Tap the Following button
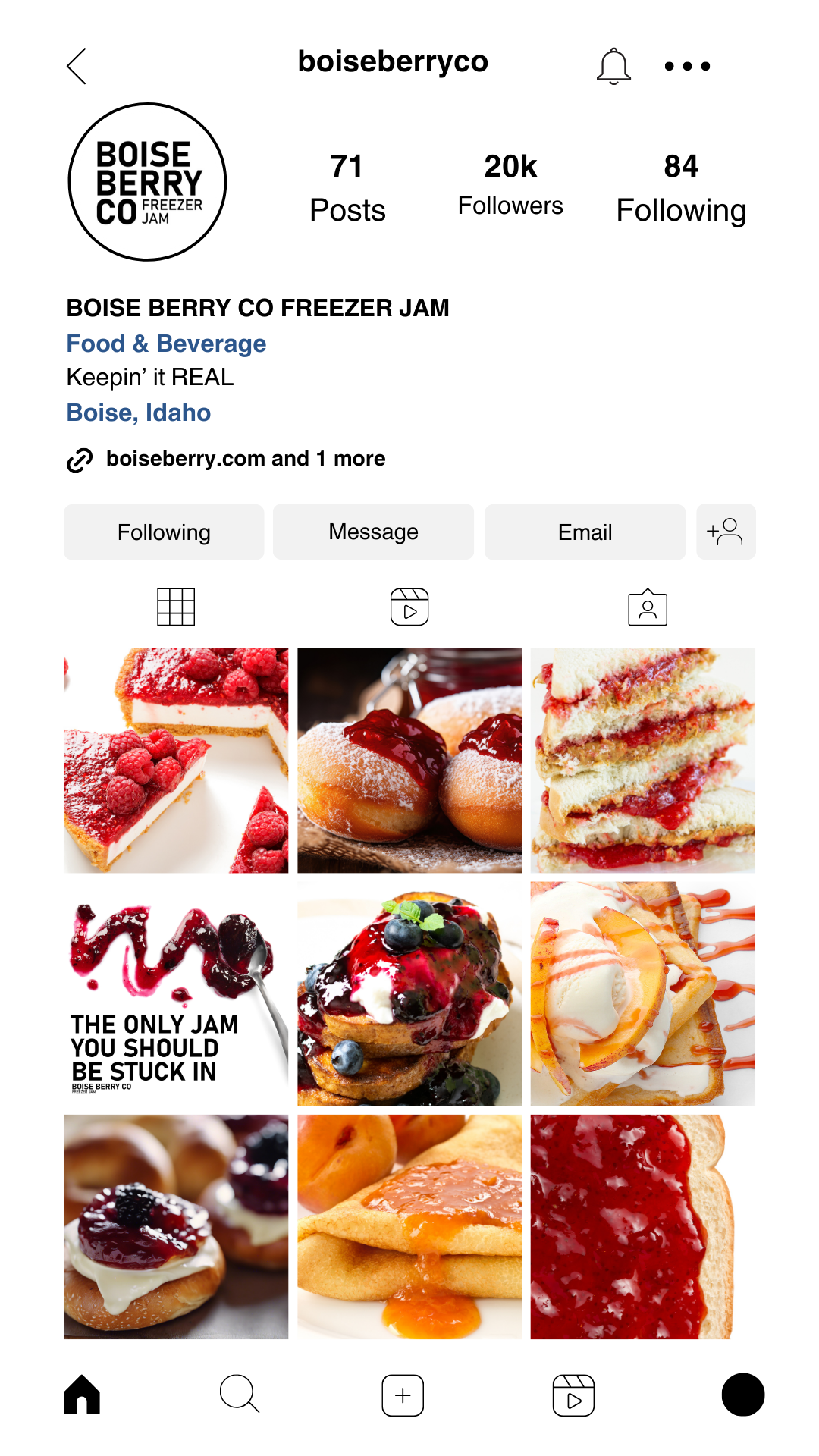The width and height of the screenshot is (819, 1456). pos(164,532)
